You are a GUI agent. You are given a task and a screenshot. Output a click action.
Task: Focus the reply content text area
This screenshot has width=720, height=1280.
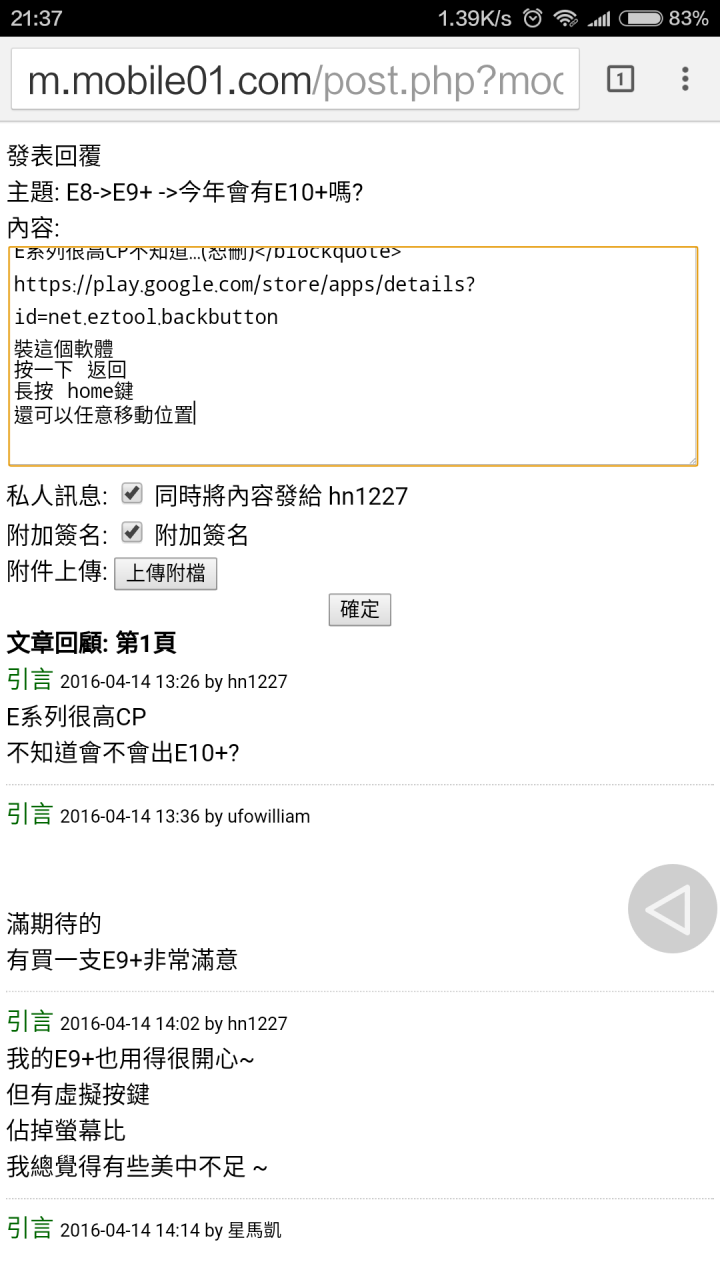pyautogui.click(x=353, y=356)
